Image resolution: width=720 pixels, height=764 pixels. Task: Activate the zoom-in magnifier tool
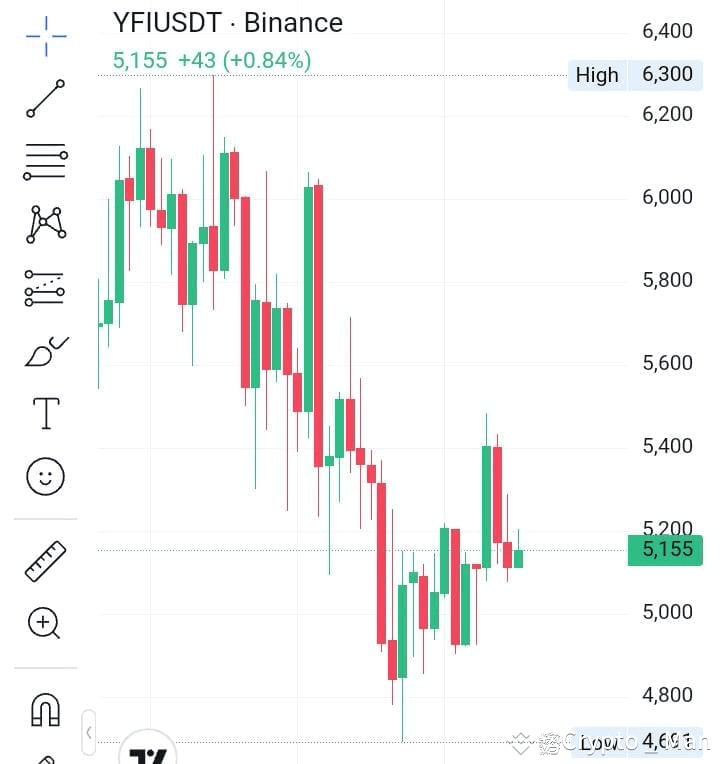(45, 623)
